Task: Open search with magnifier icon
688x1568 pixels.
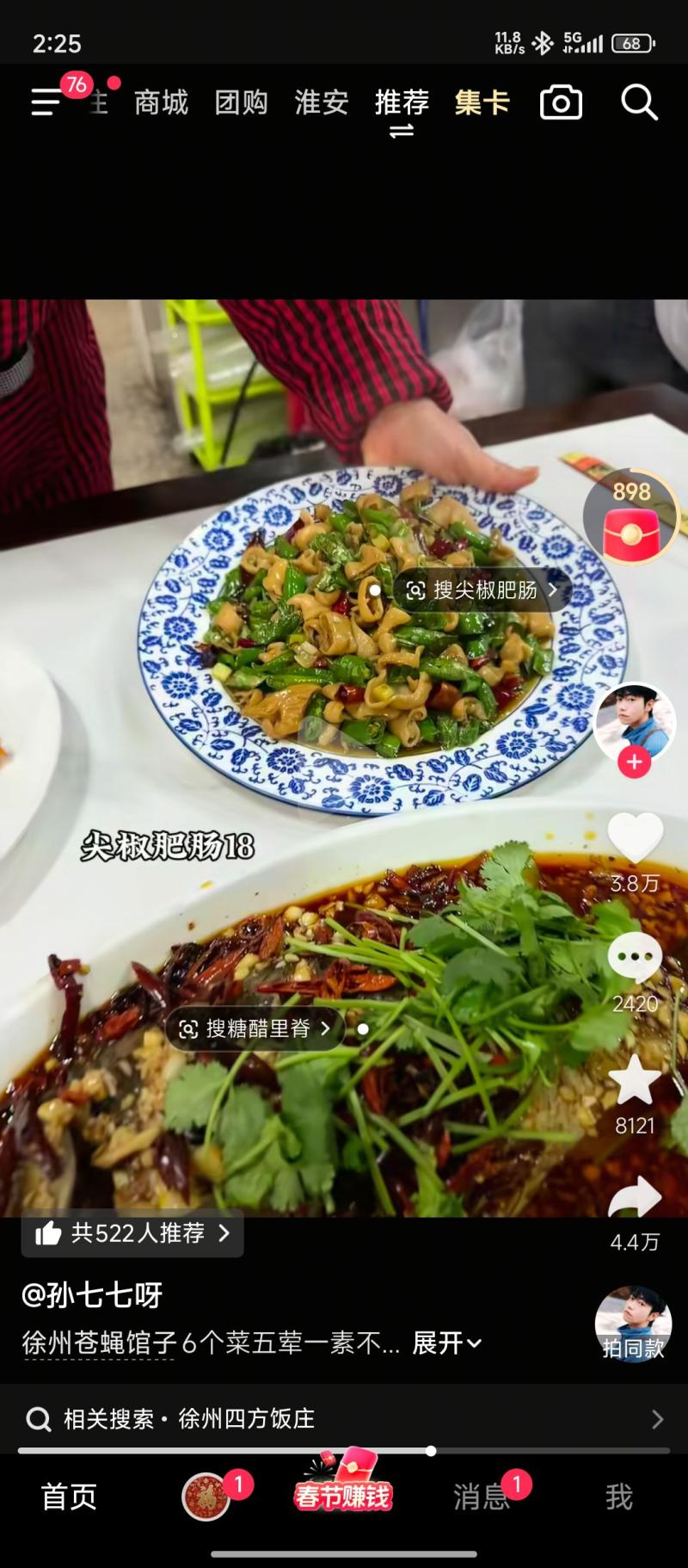Action: pyautogui.click(x=639, y=103)
